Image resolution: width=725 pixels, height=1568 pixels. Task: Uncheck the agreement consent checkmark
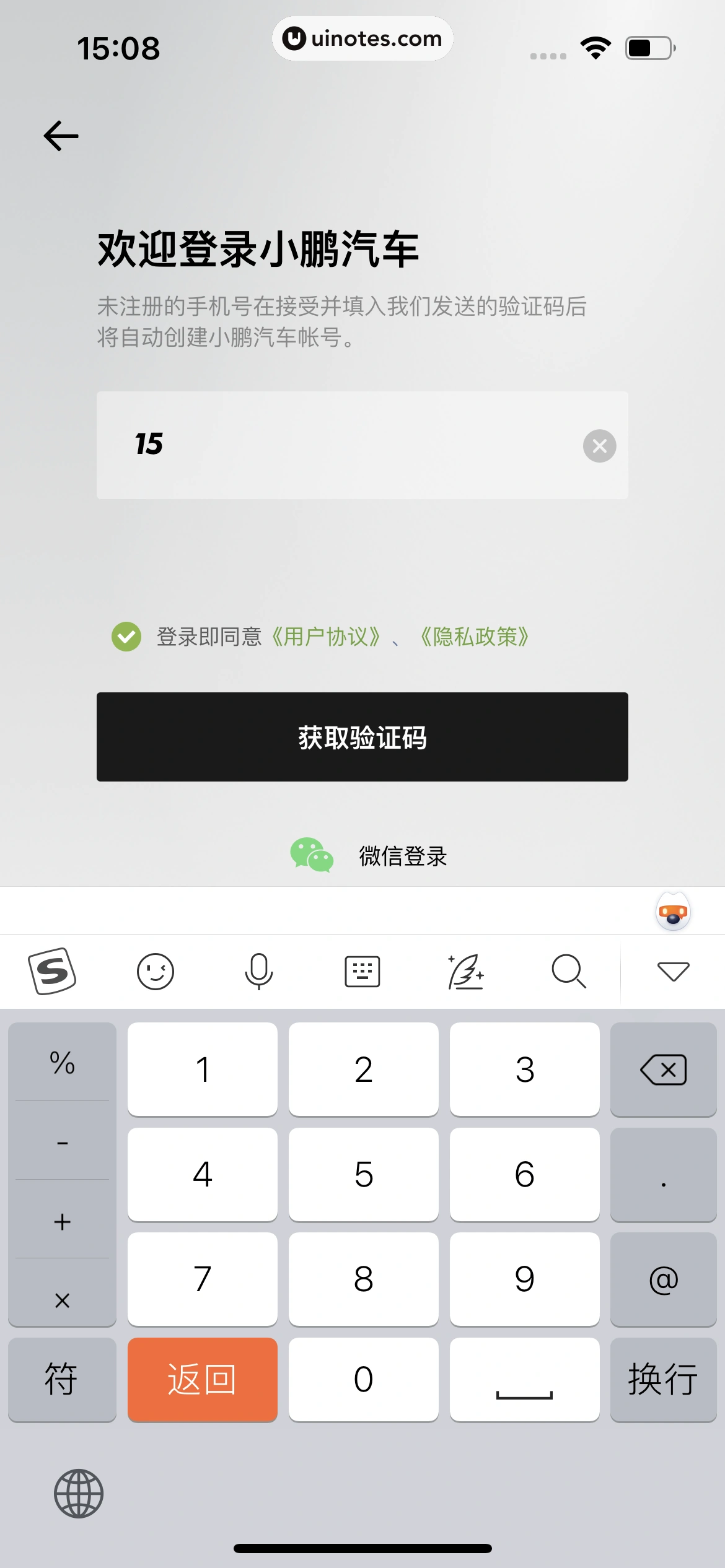coord(126,636)
